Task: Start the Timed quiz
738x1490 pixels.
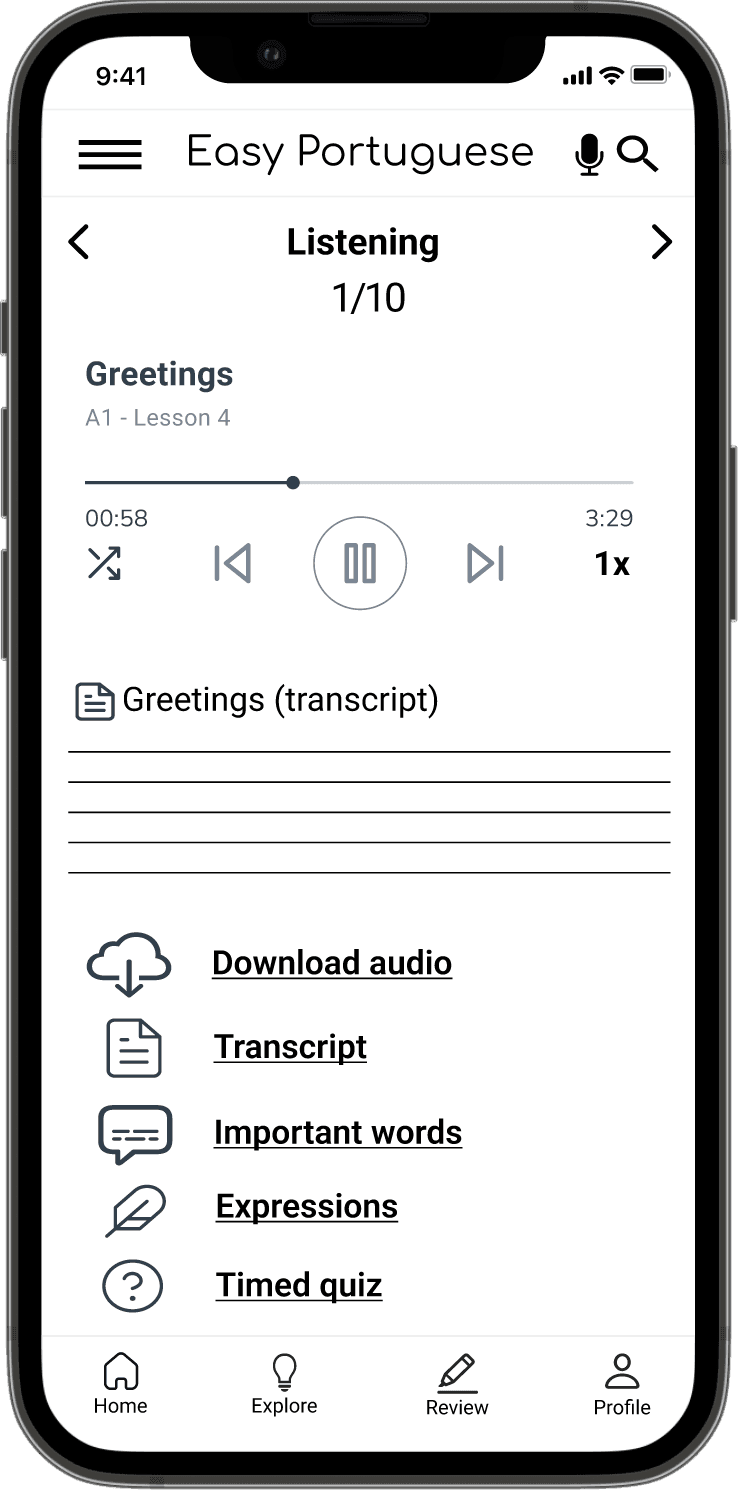Action: pyautogui.click(x=299, y=1286)
